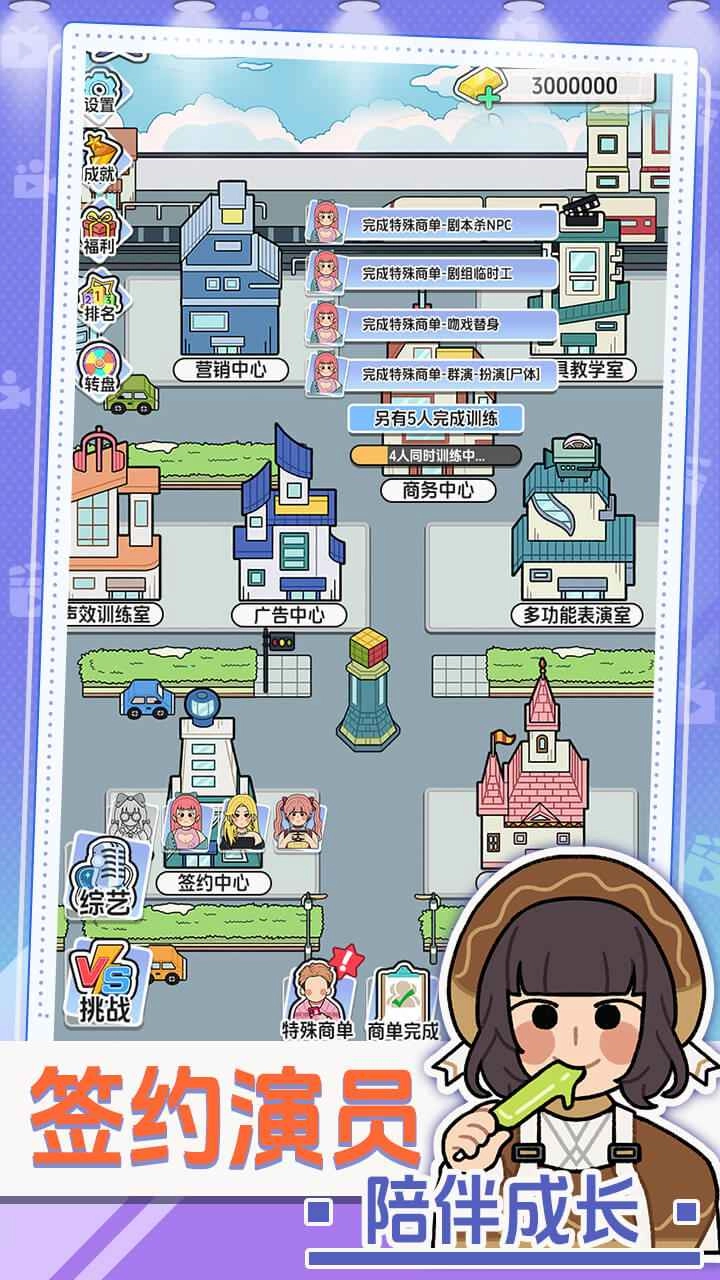
Task: Check the 另有5人完成训练 notification banner
Action: coord(440,419)
